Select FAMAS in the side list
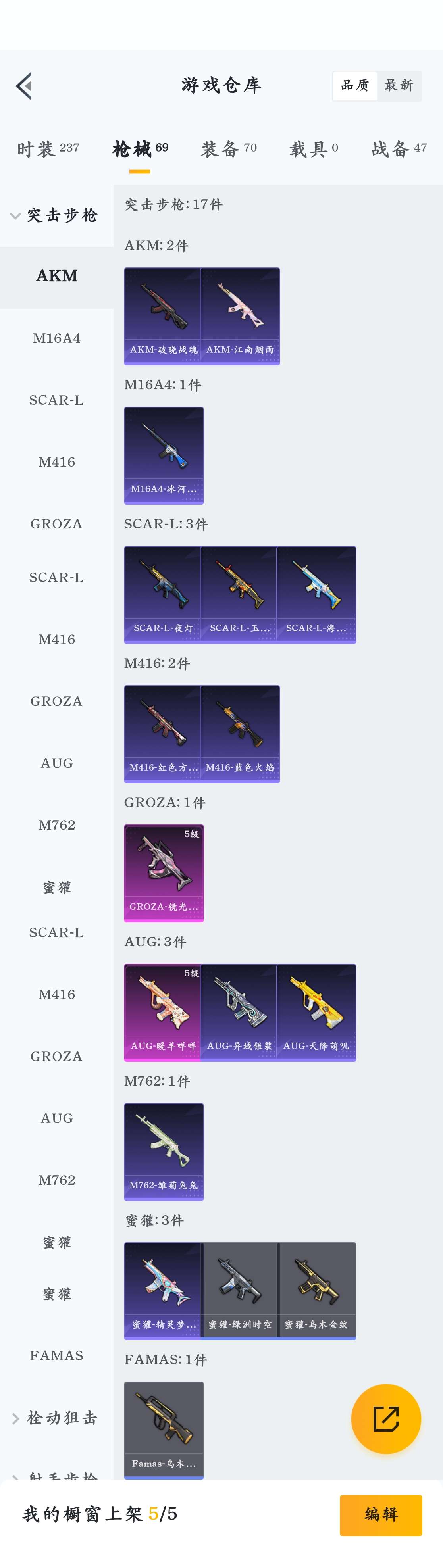443x1568 pixels. [x=57, y=1355]
